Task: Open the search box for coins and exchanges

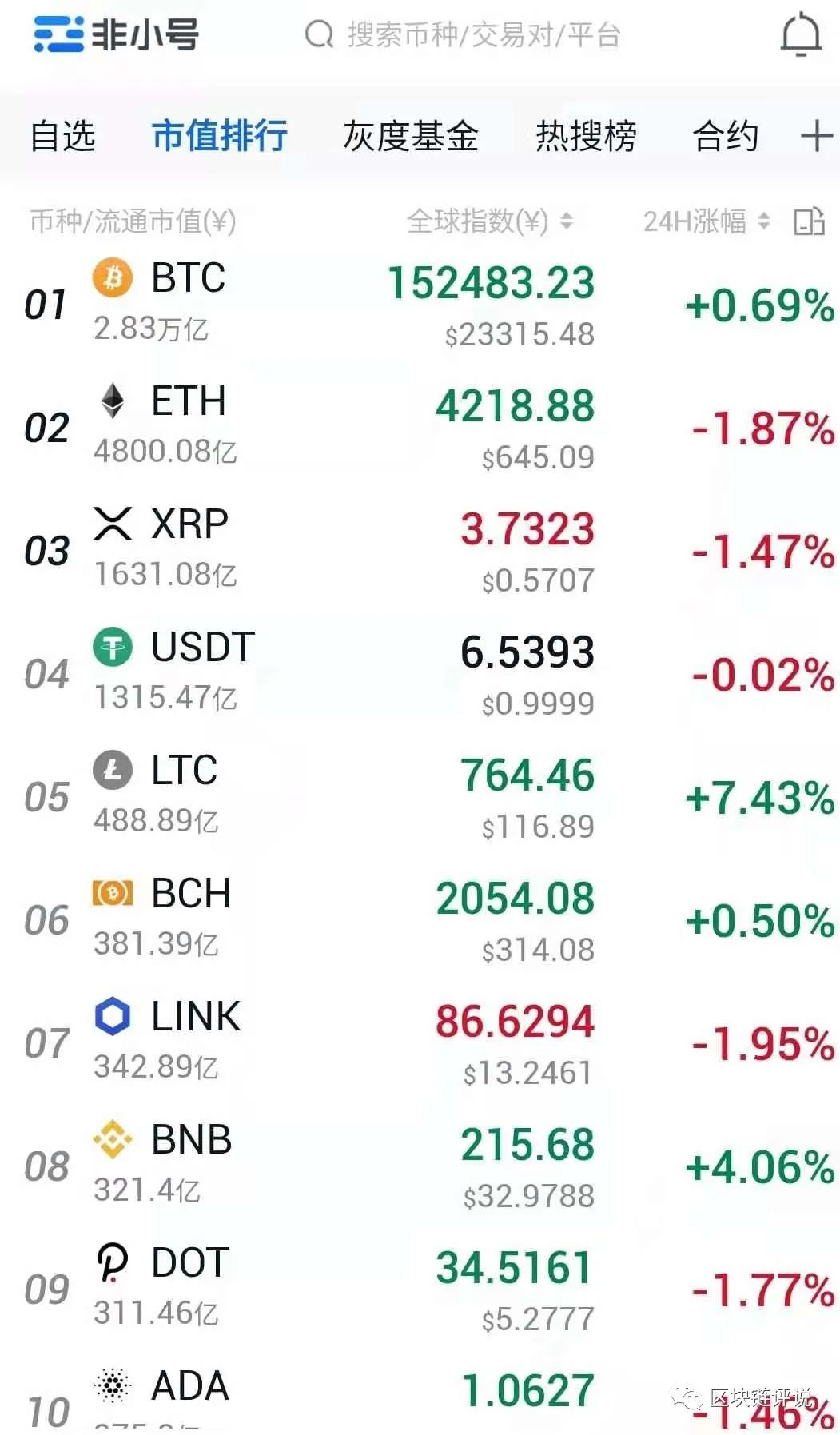Action: tap(464, 35)
